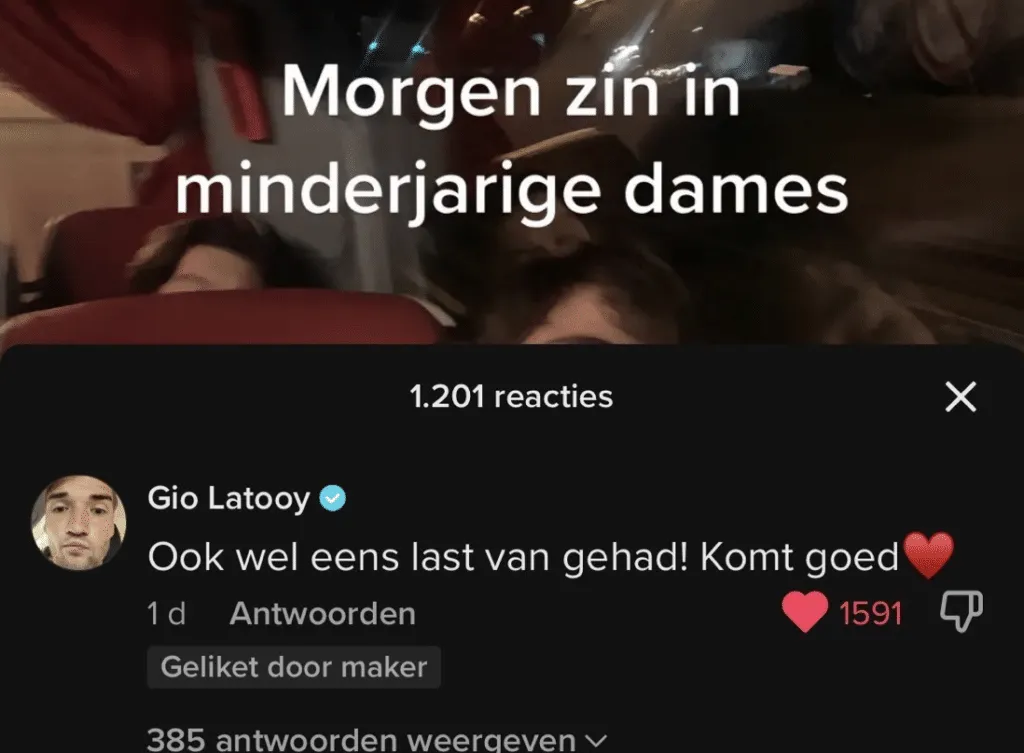Viewport: 1024px width, 753px height.
Task: Expand the 385 antwoorden replies
Action: (x=376, y=740)
